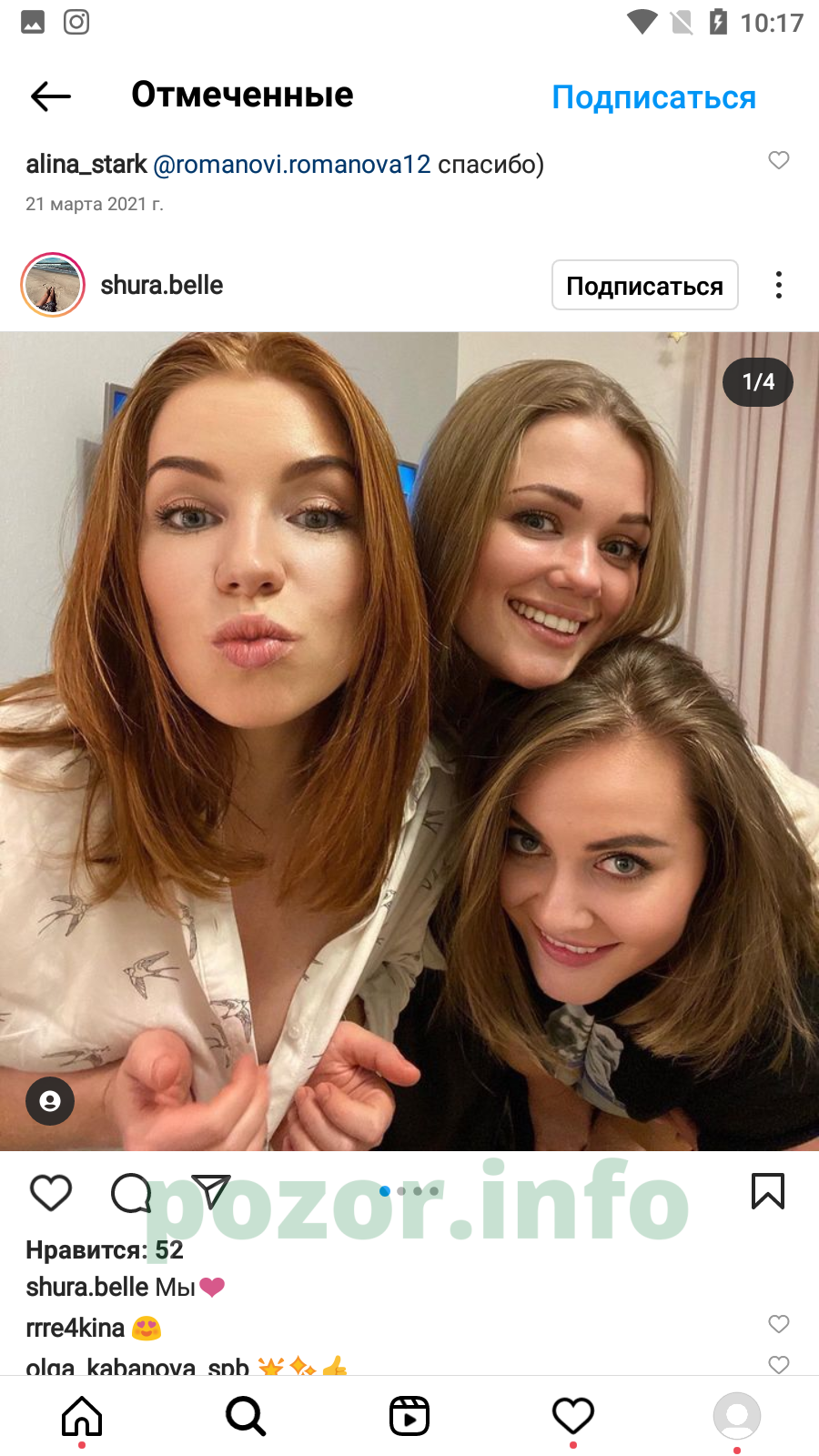The width and height of the screenshot is (819, 1456).
Task: Open the Activity heart tab
Action: (x=573, y=1416)
